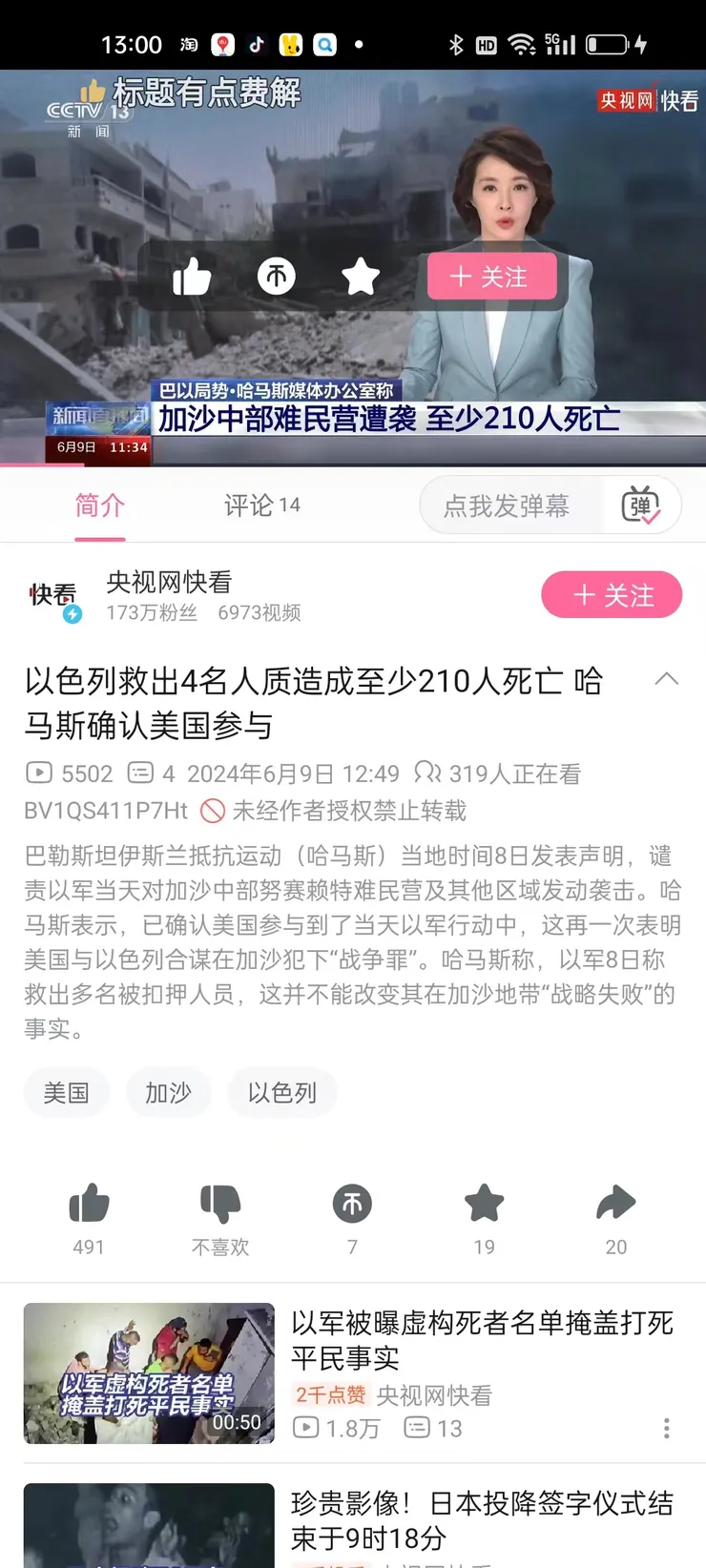Tap the pink 关注 follow button in the player
Viewport: 706px width, 1568px height.
pos(491,277)
